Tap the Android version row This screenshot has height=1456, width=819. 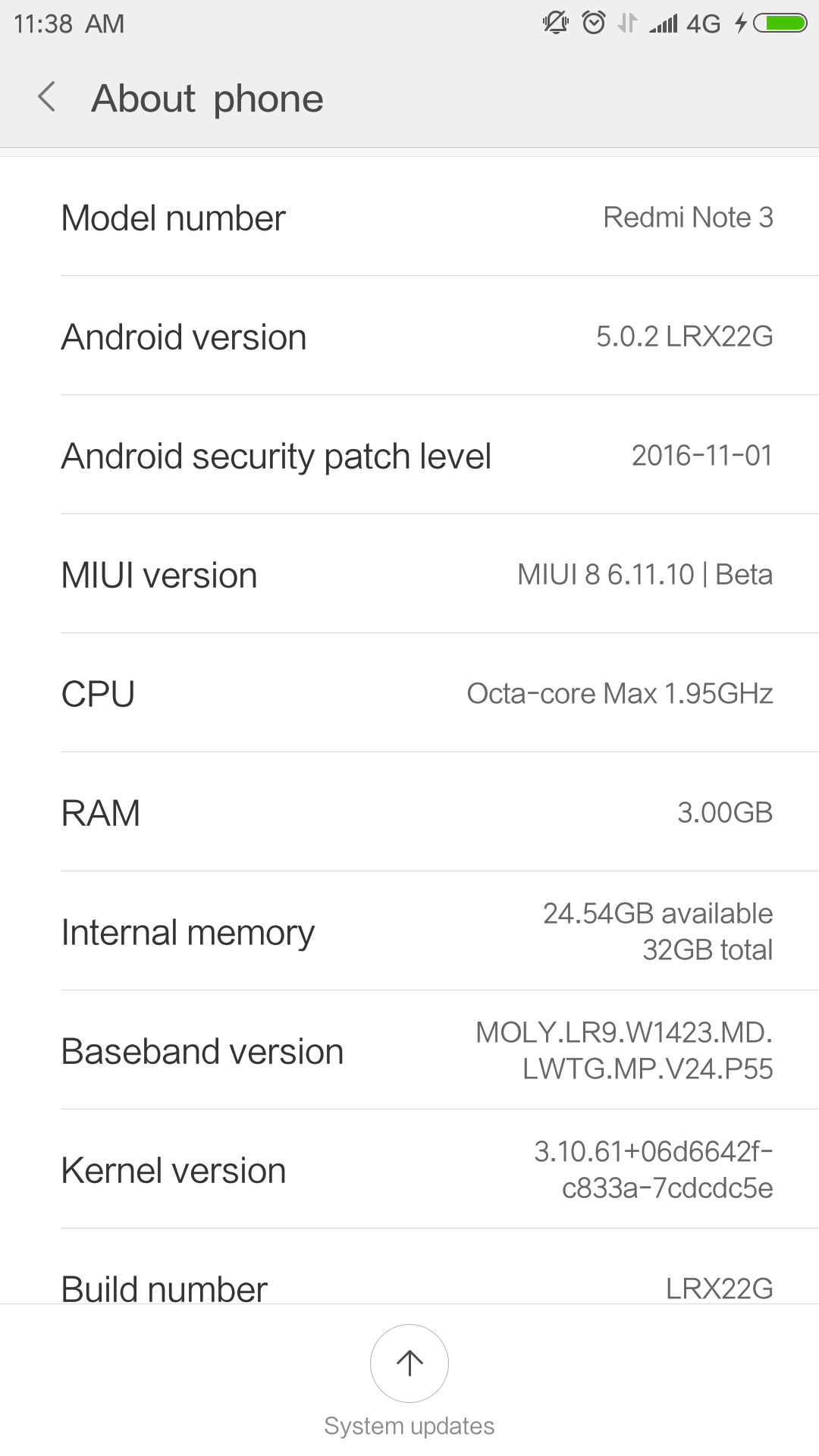409,337
